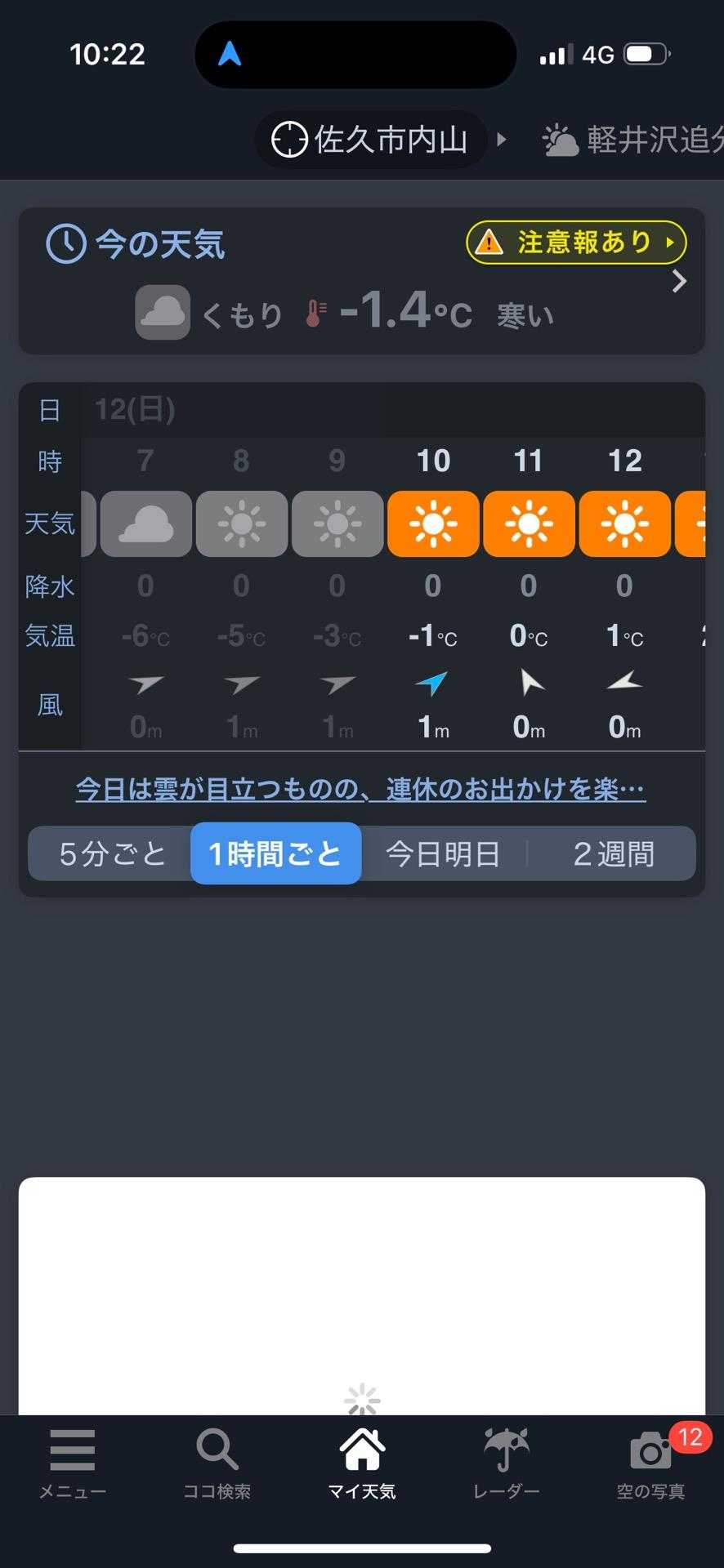This screenshot has height=1568, width=724.
Task: Expand current weather details with the chevron
Action: coord(679,282)
